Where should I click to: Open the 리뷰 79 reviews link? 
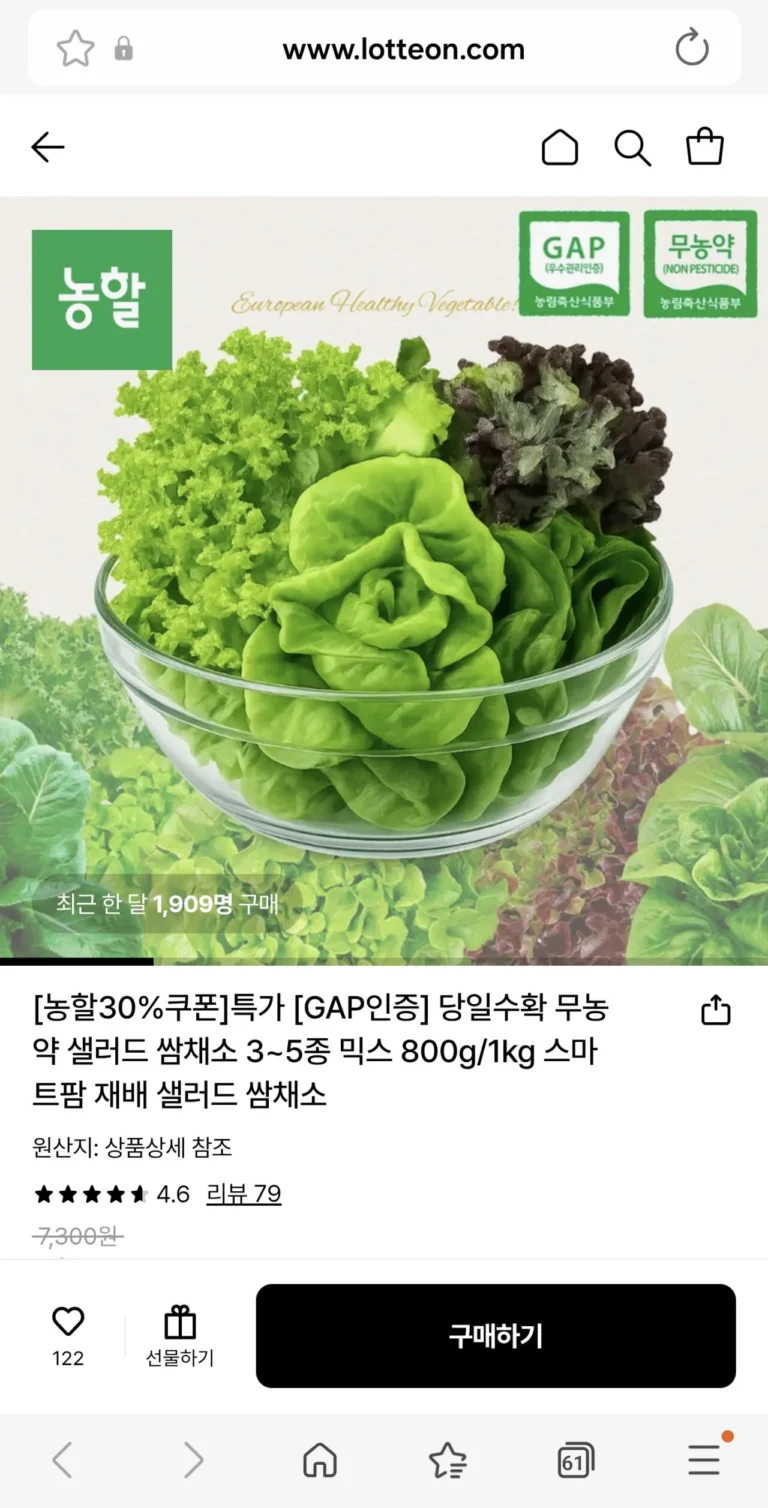[x=243, y=1194]
